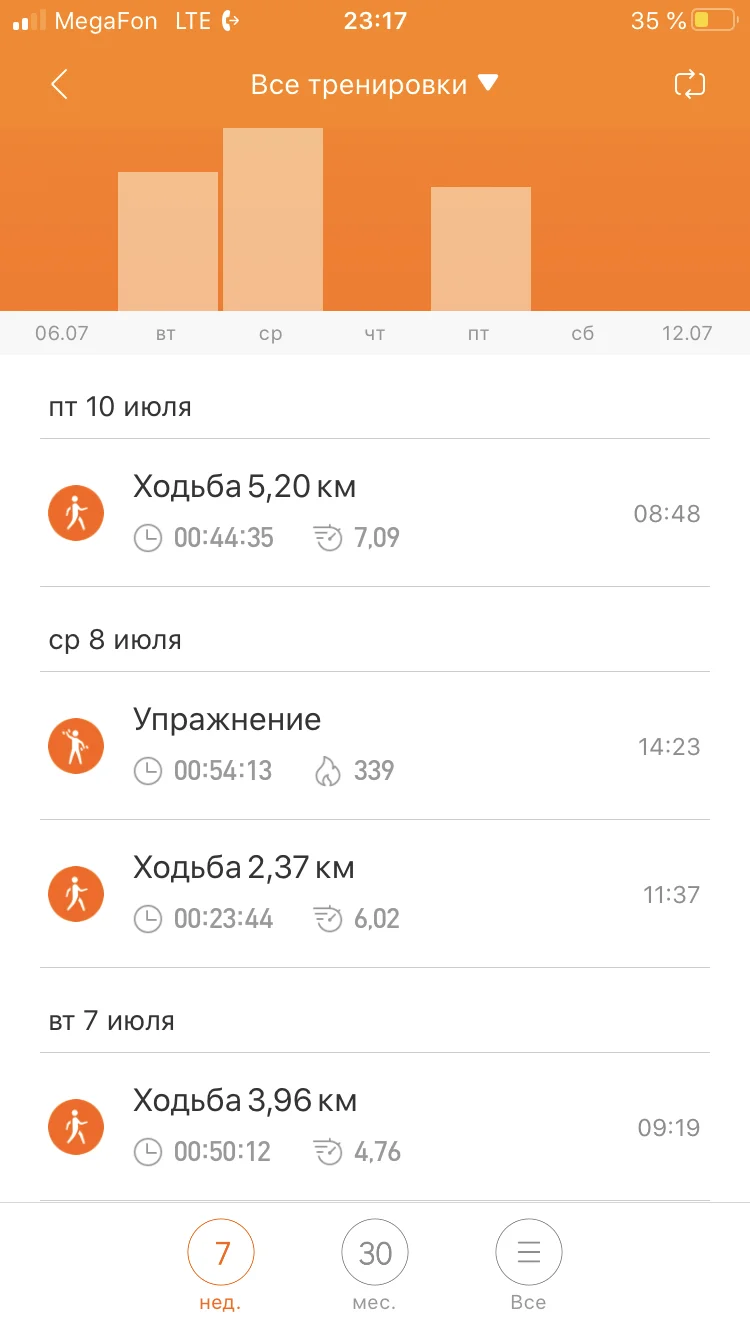This screenshot has width=750, height=1334.
Task: Go back using the top-left arrow
Action: click(59, 85)
